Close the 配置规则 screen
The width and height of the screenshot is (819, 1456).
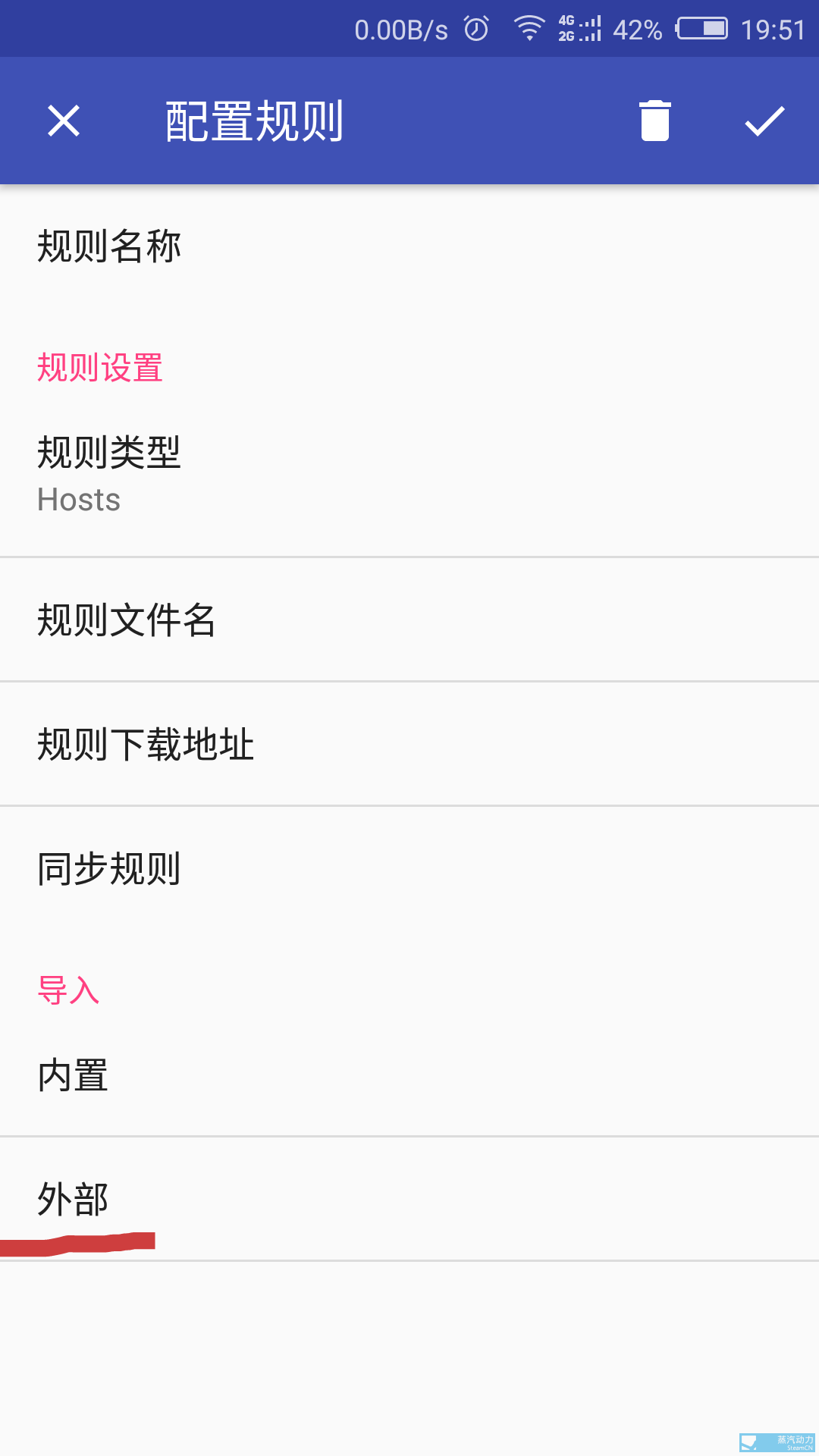click(64, 121)
